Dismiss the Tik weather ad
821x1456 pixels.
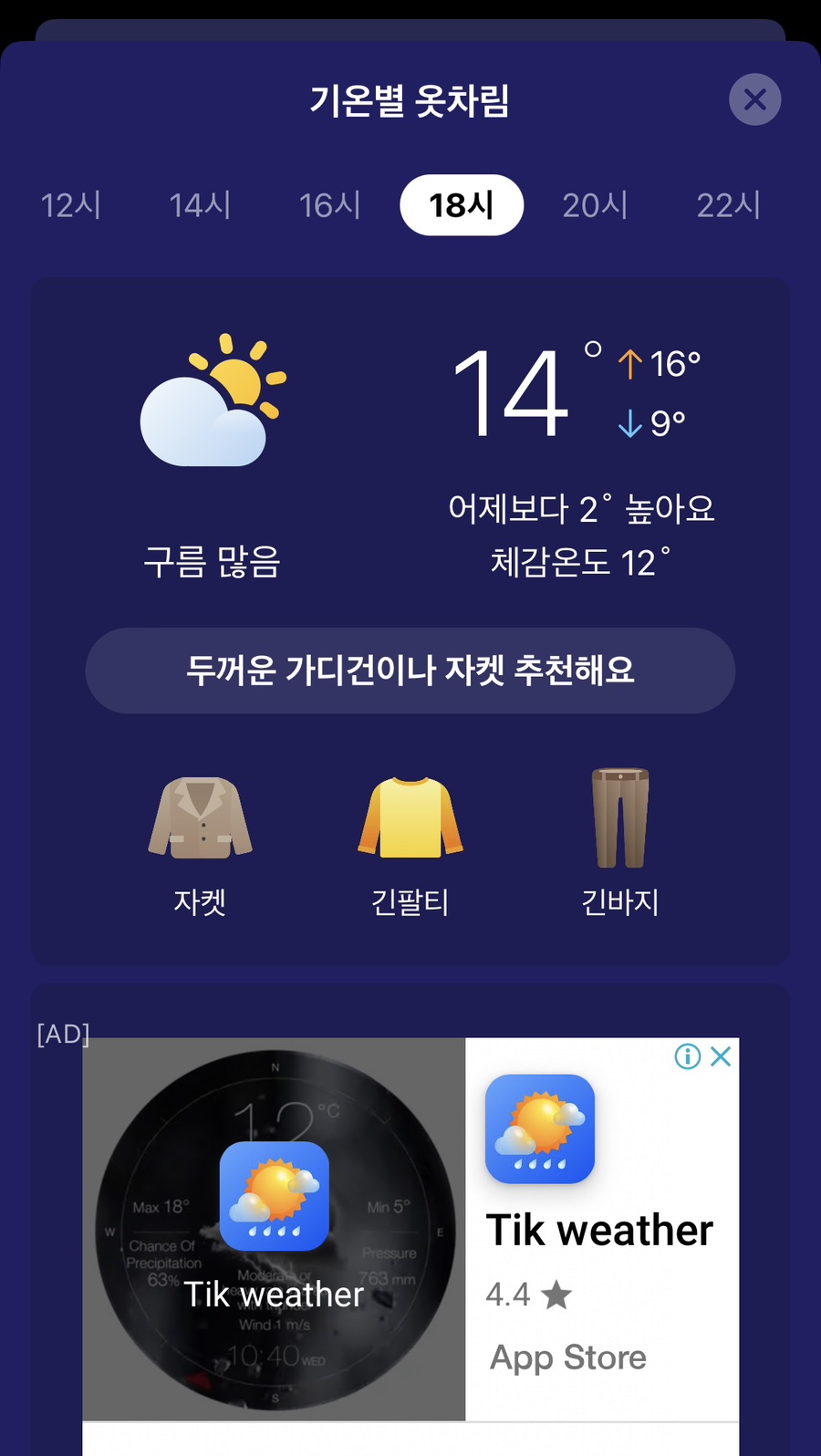pyautogui.click(x=721, y=1056)
